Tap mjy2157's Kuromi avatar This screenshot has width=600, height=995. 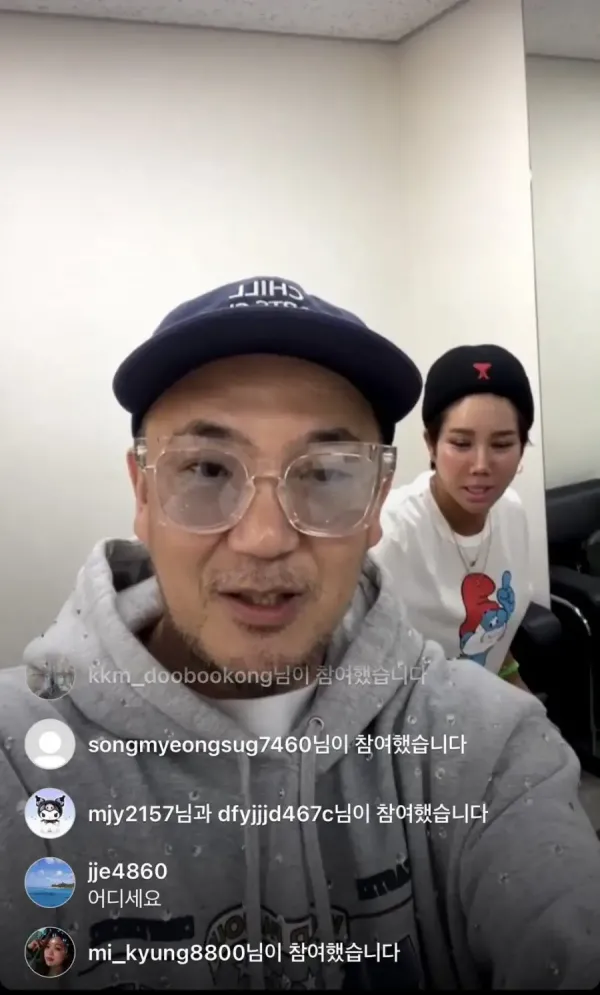click(49, 813)
